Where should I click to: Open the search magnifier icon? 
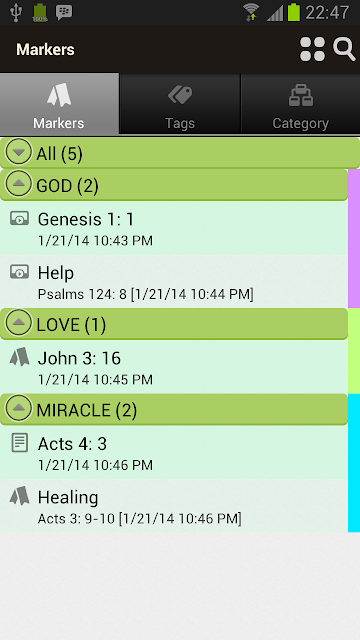tap(344, 49)
